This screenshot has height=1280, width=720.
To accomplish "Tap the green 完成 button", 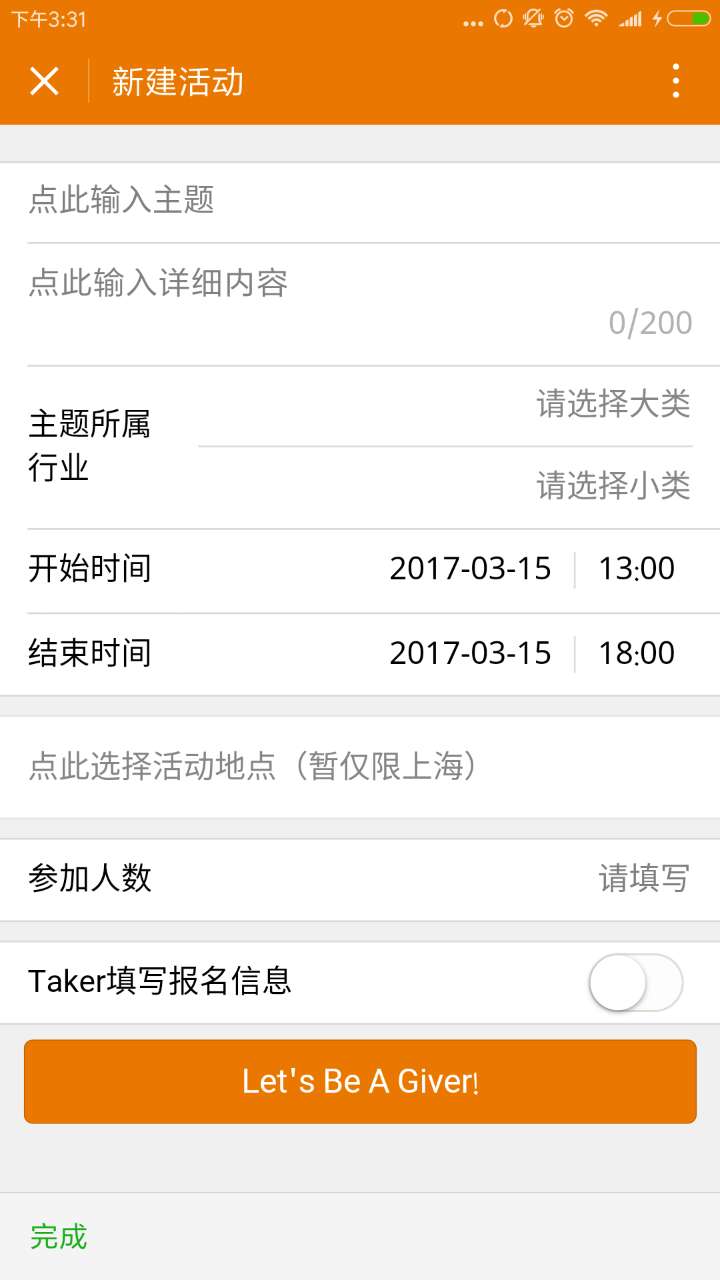I will pyautogui.click(x=59, y=1237).
